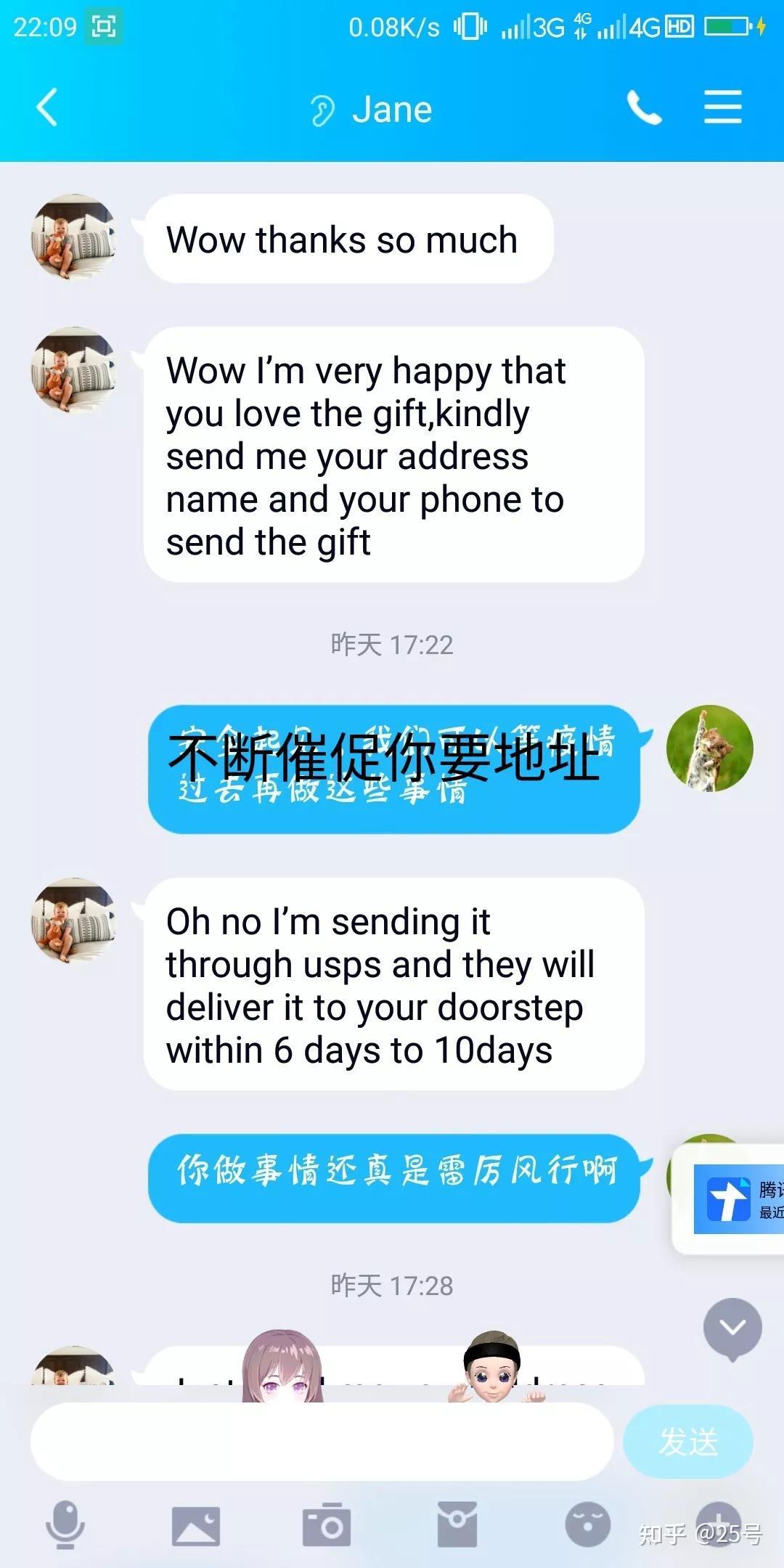This screenshot has width=784, height=1568.
Task: Open the voice message microphone
Action: (65, 1524)
